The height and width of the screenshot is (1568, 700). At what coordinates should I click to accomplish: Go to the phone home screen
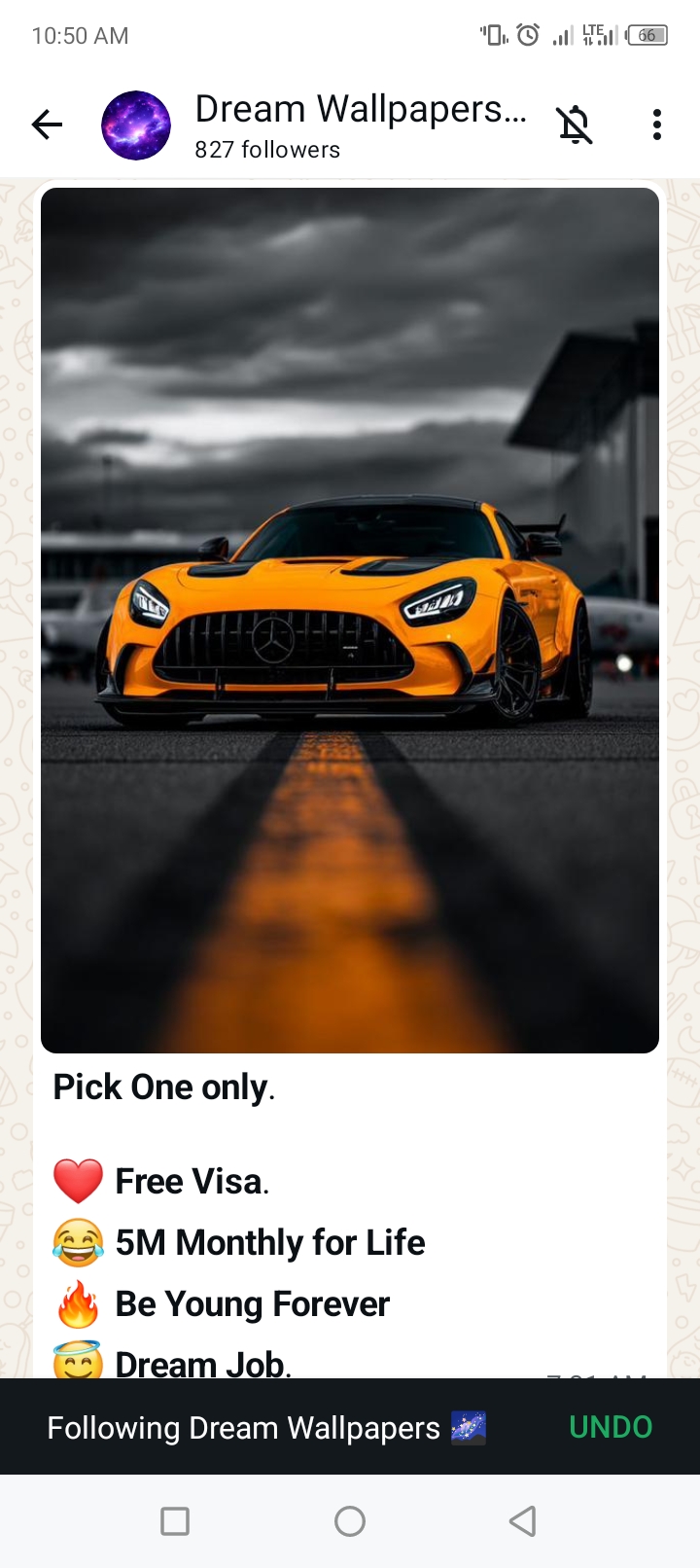(350, 1520)
